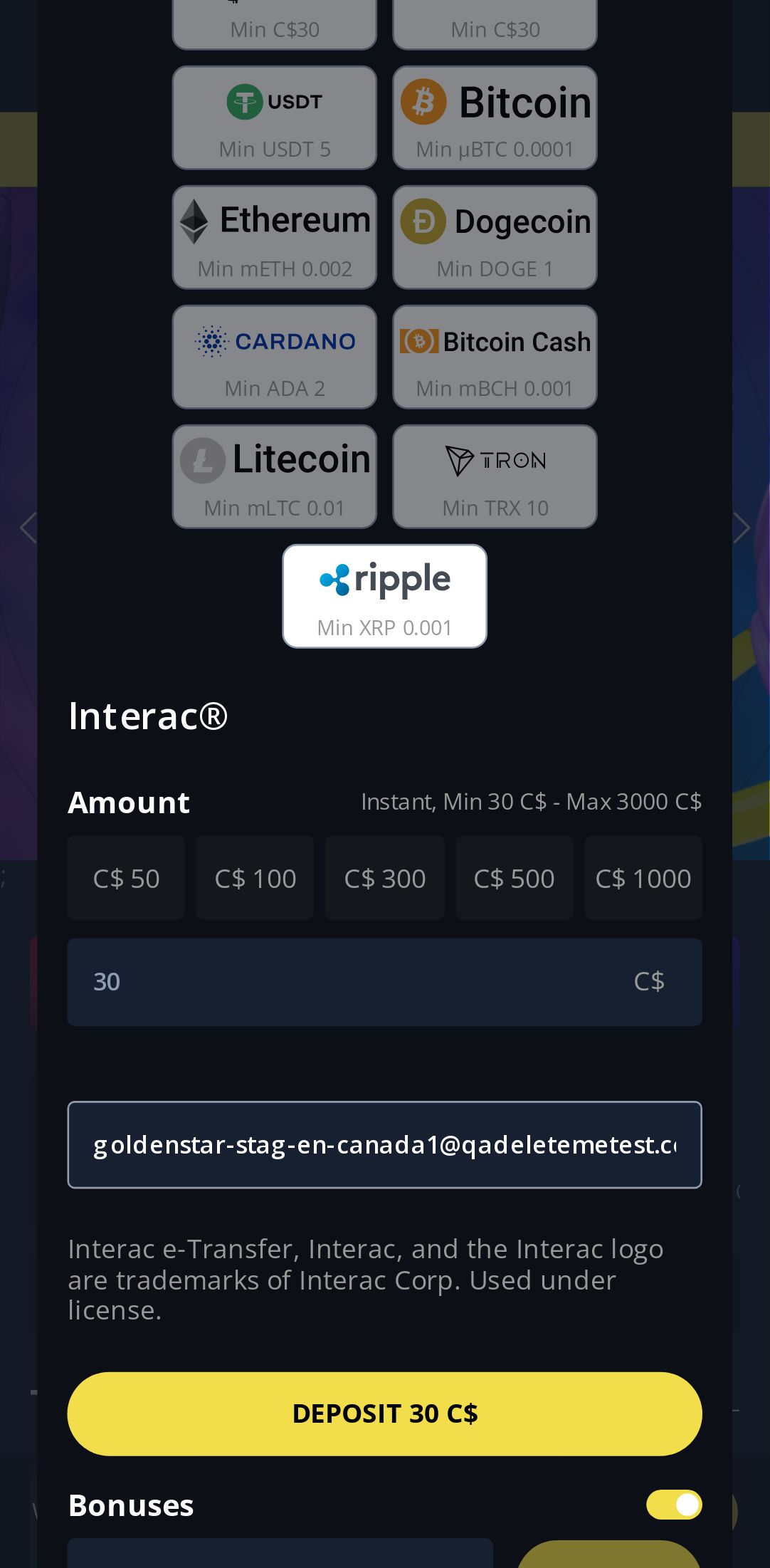Edit the email address field
This screenshot has height=1568, width=770.
tap(384, 1145)
